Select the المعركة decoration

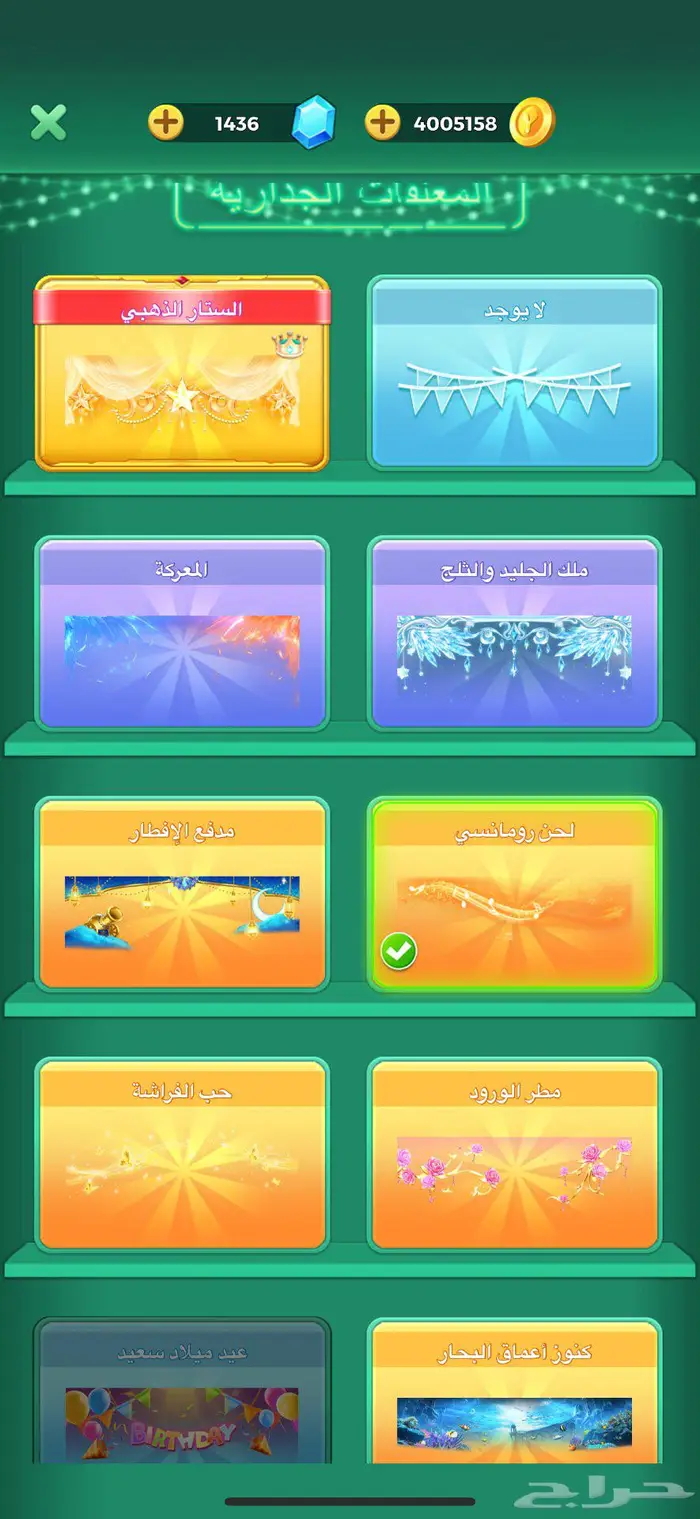(182, 633)
